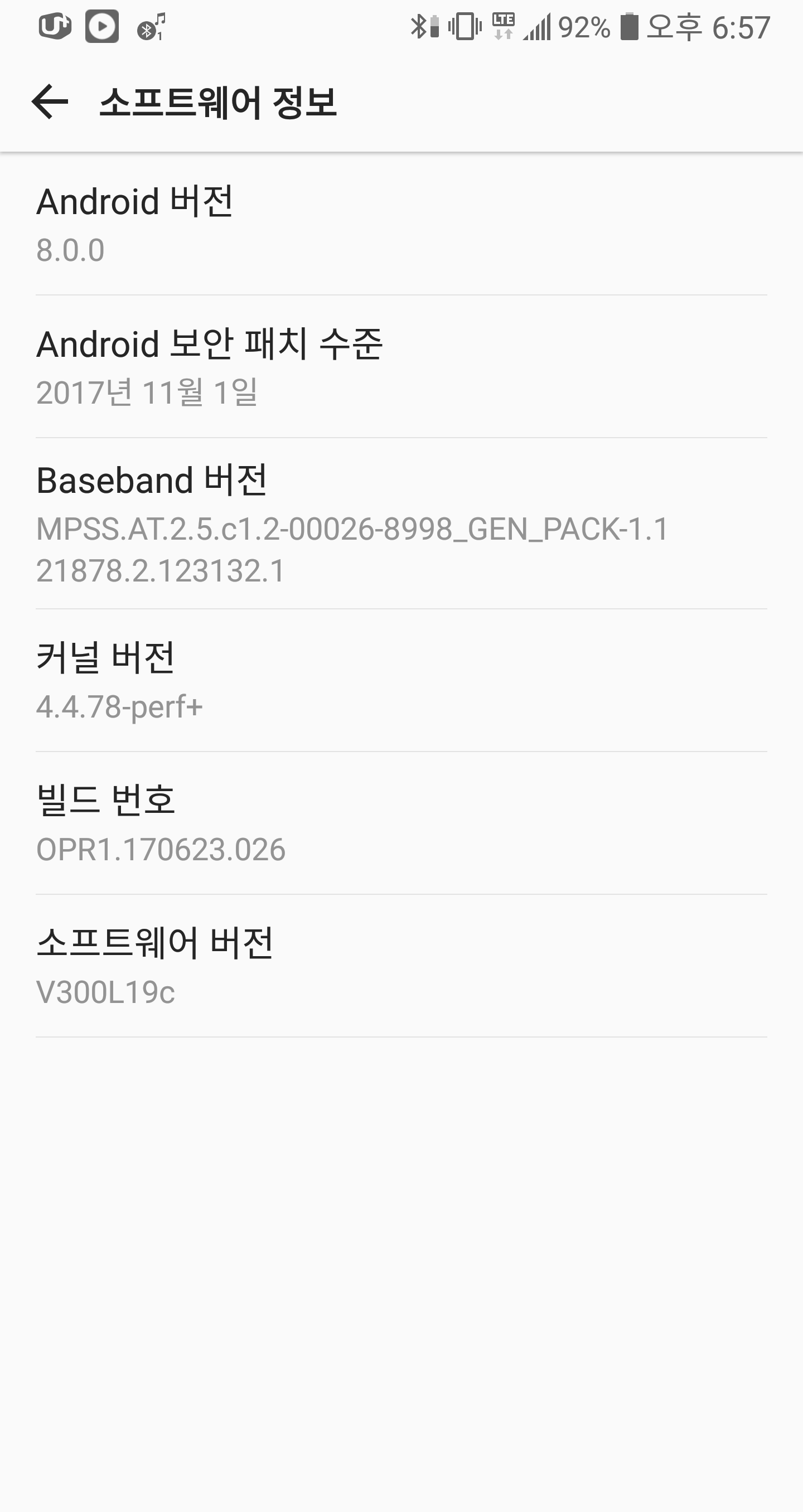Tap the 빌드 번호 row
The image size is (803, 1512).
[401, 823]
